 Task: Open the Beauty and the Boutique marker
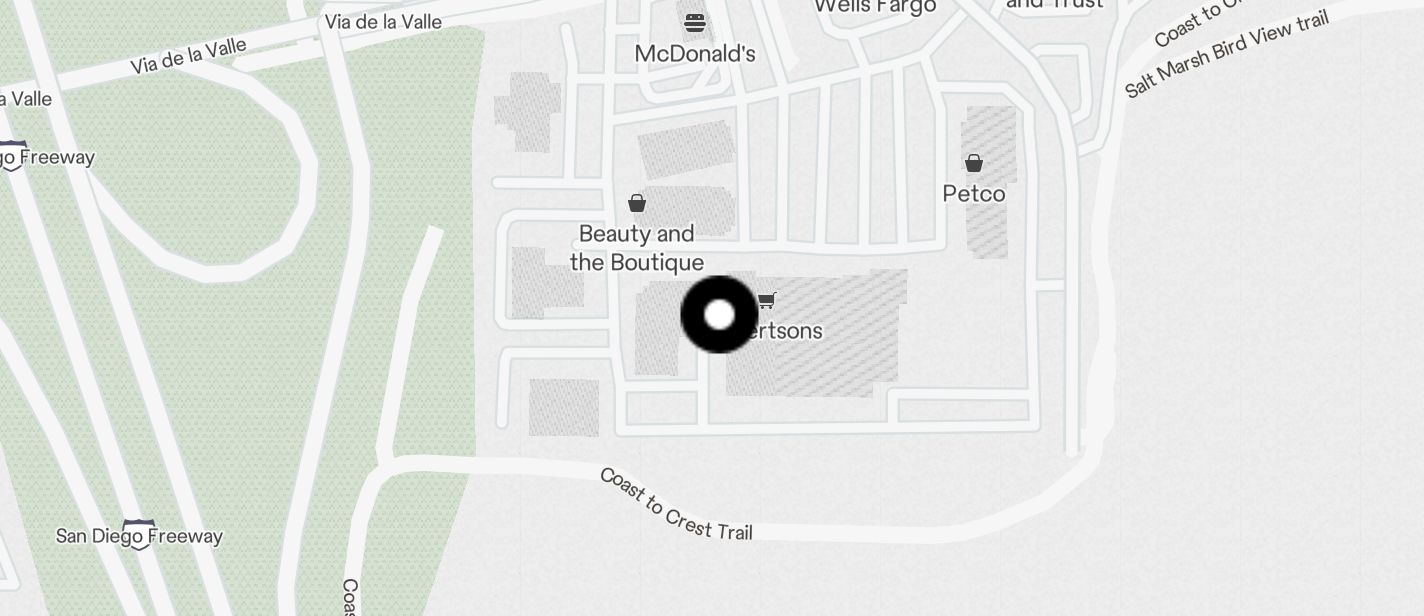tap(637, 204)
